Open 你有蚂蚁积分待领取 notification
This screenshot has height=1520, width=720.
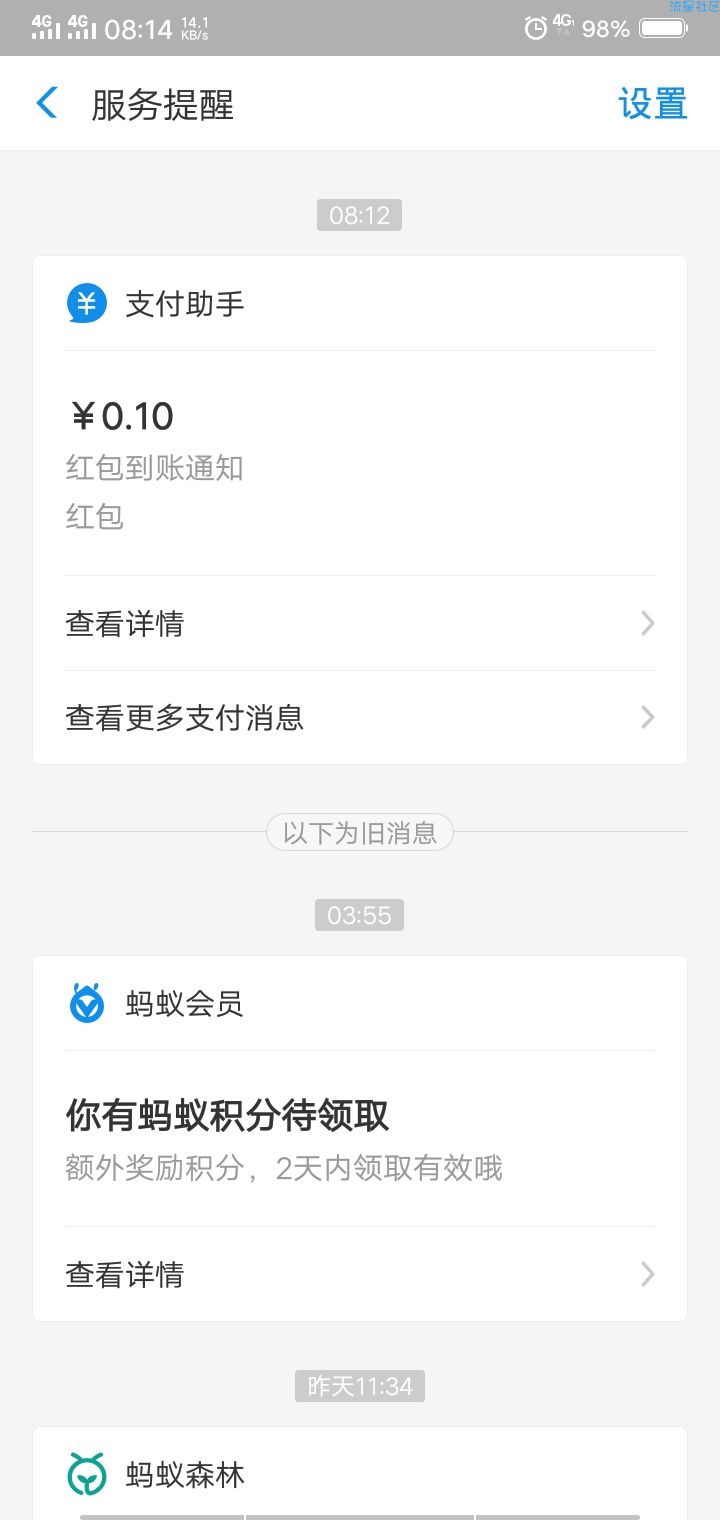[360, 1139]
